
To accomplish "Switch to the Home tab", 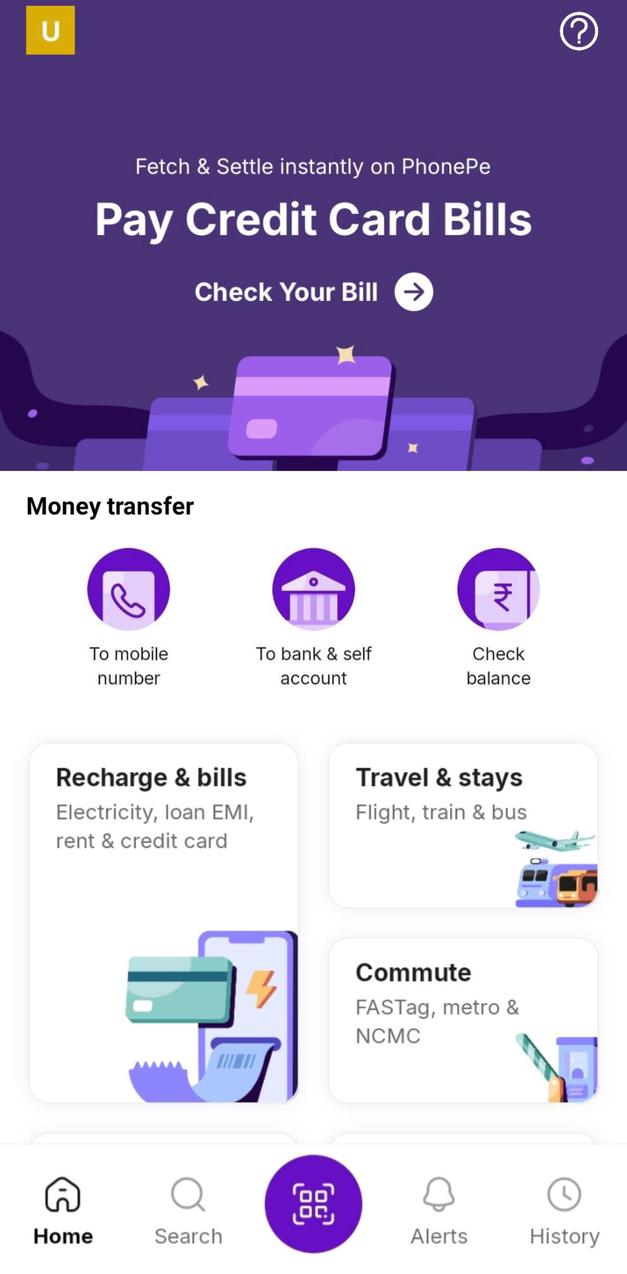I will tap(63, 1210).
